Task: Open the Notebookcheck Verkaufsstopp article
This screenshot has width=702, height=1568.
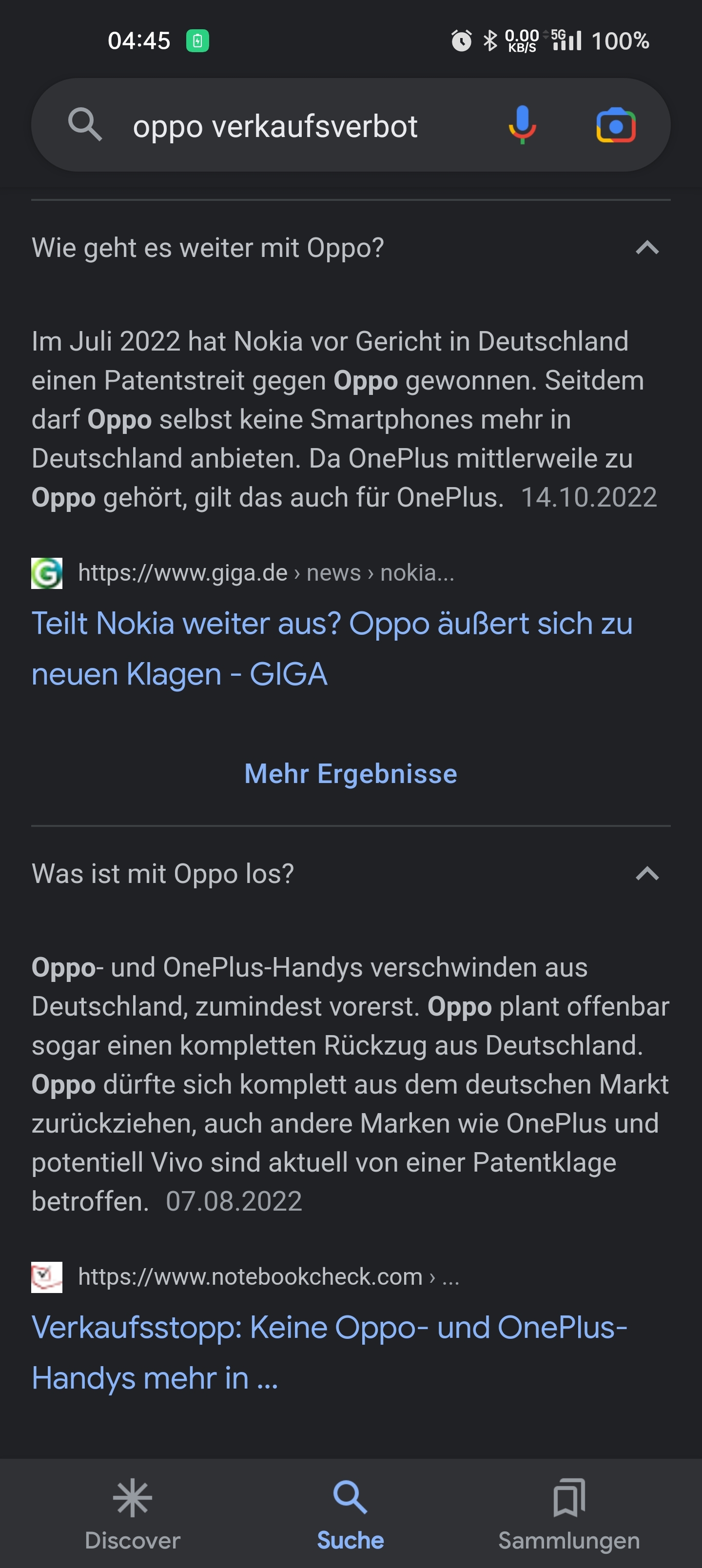Action: click(329, 1352)
